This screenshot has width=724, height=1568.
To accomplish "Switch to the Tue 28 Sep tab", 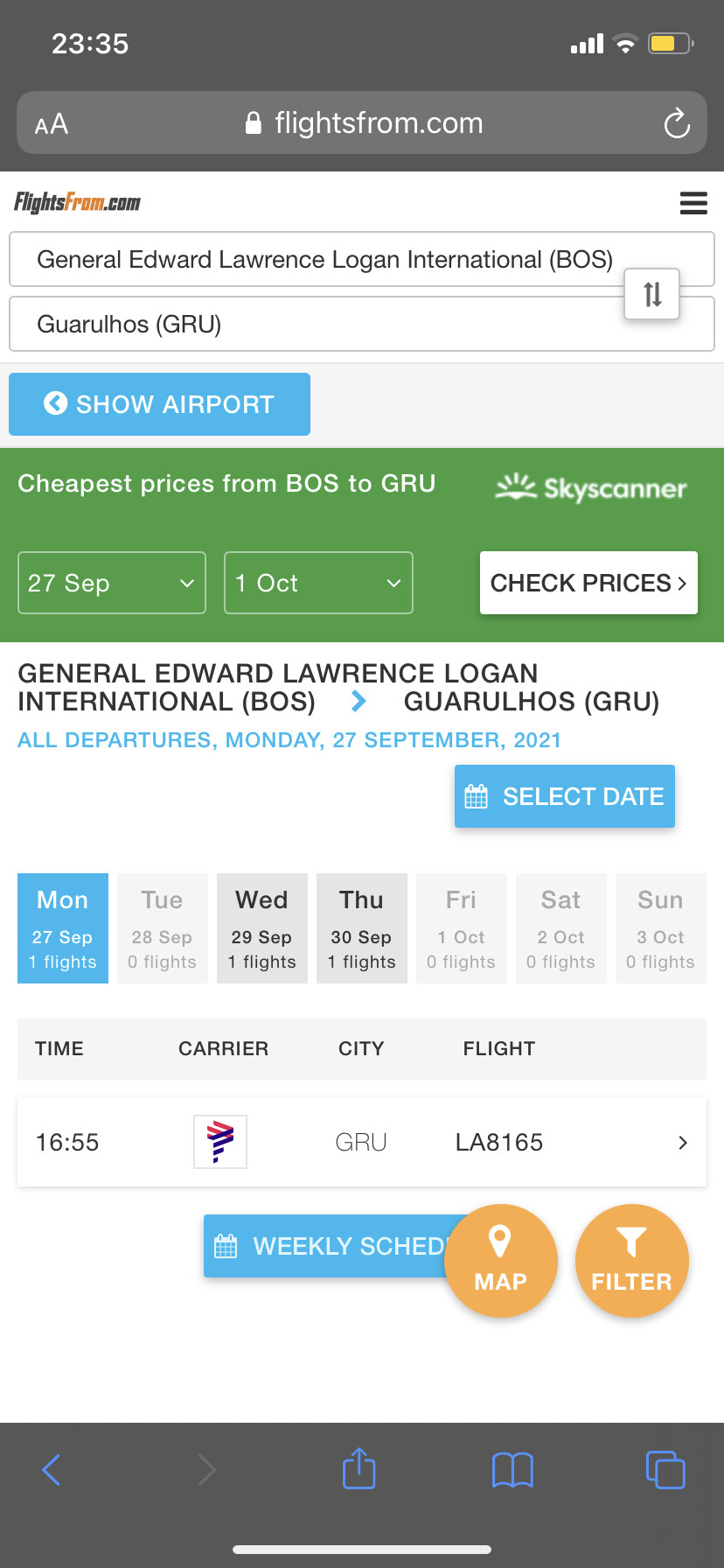I will tap(162, 928).
